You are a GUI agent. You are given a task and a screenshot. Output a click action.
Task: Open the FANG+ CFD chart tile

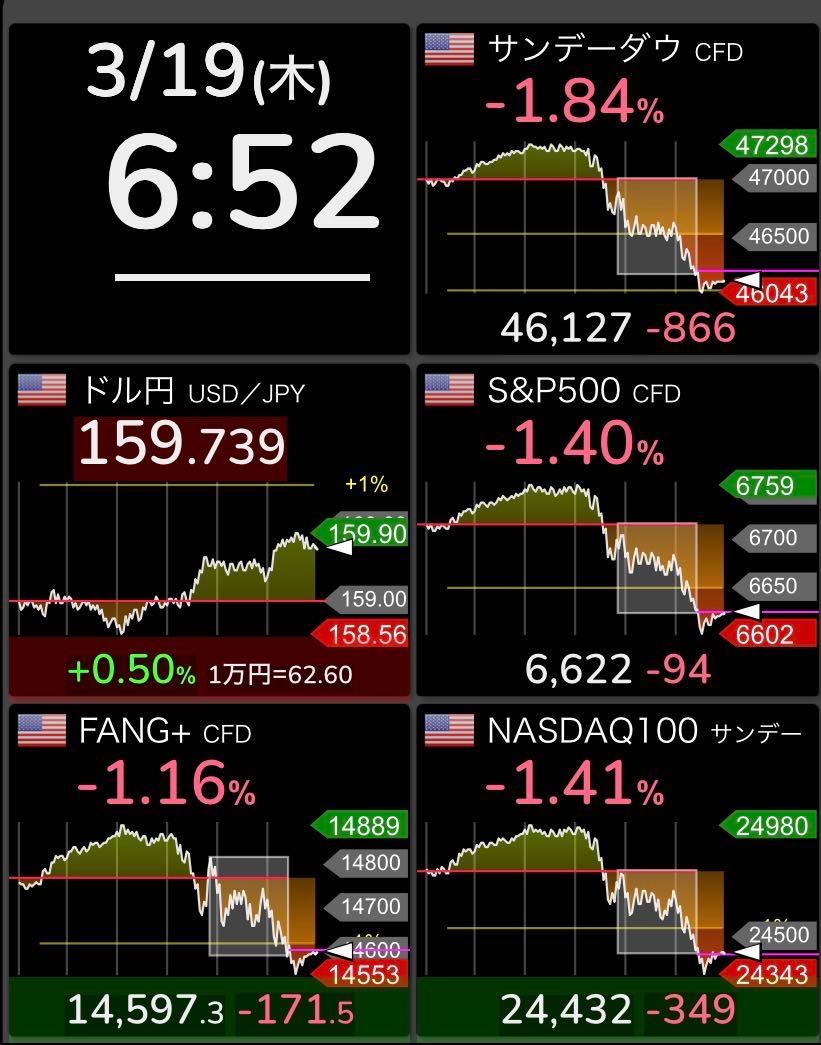209,872
